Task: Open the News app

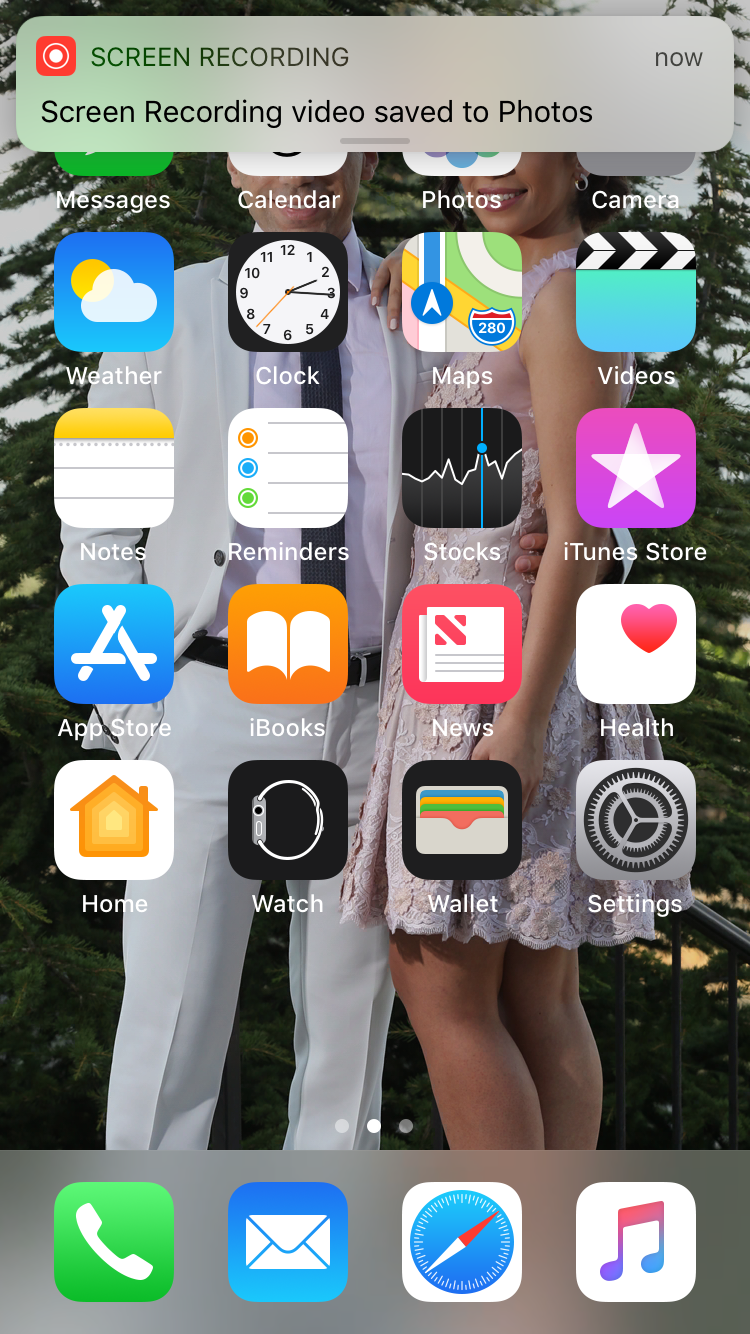Action: click(x=462, y=644)
